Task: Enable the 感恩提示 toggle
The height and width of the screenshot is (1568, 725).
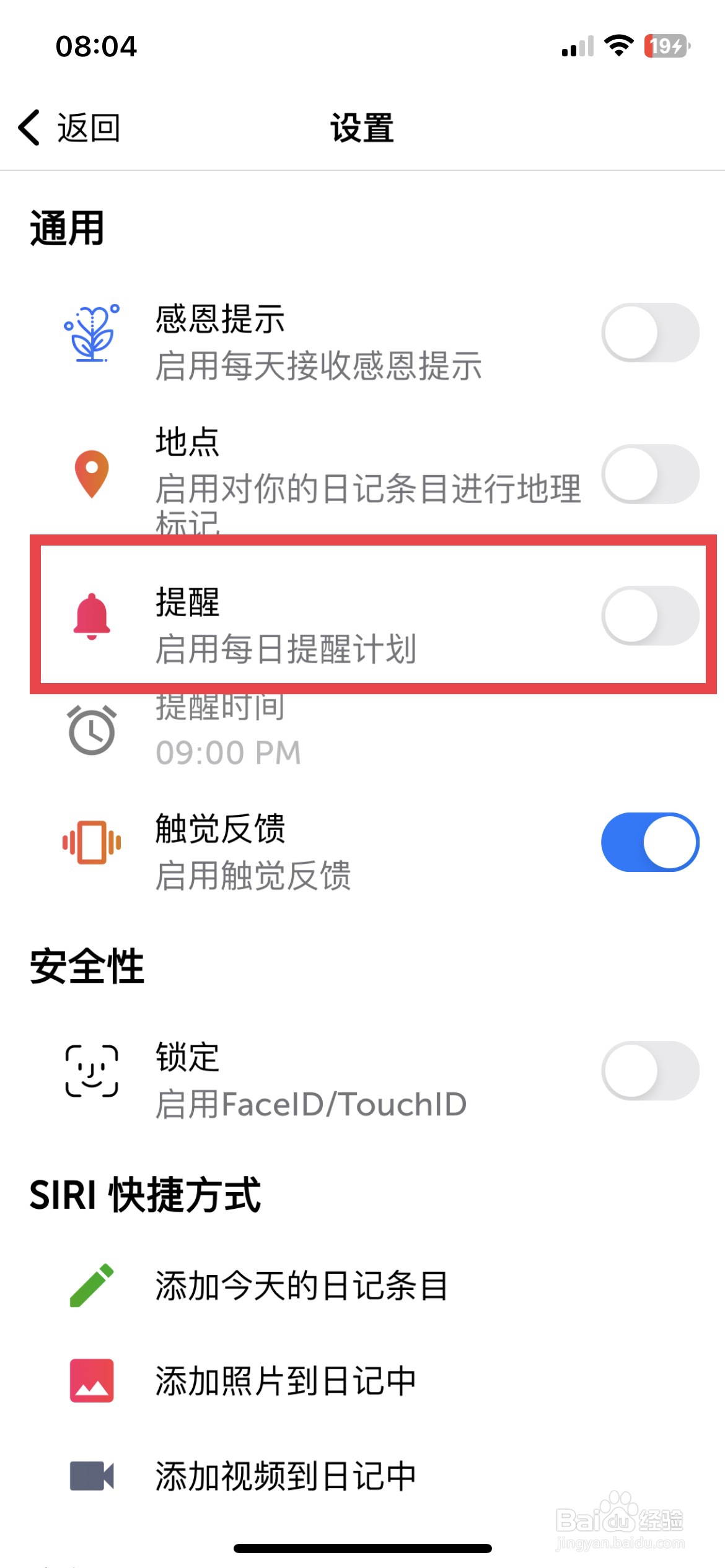Action: 649,333
